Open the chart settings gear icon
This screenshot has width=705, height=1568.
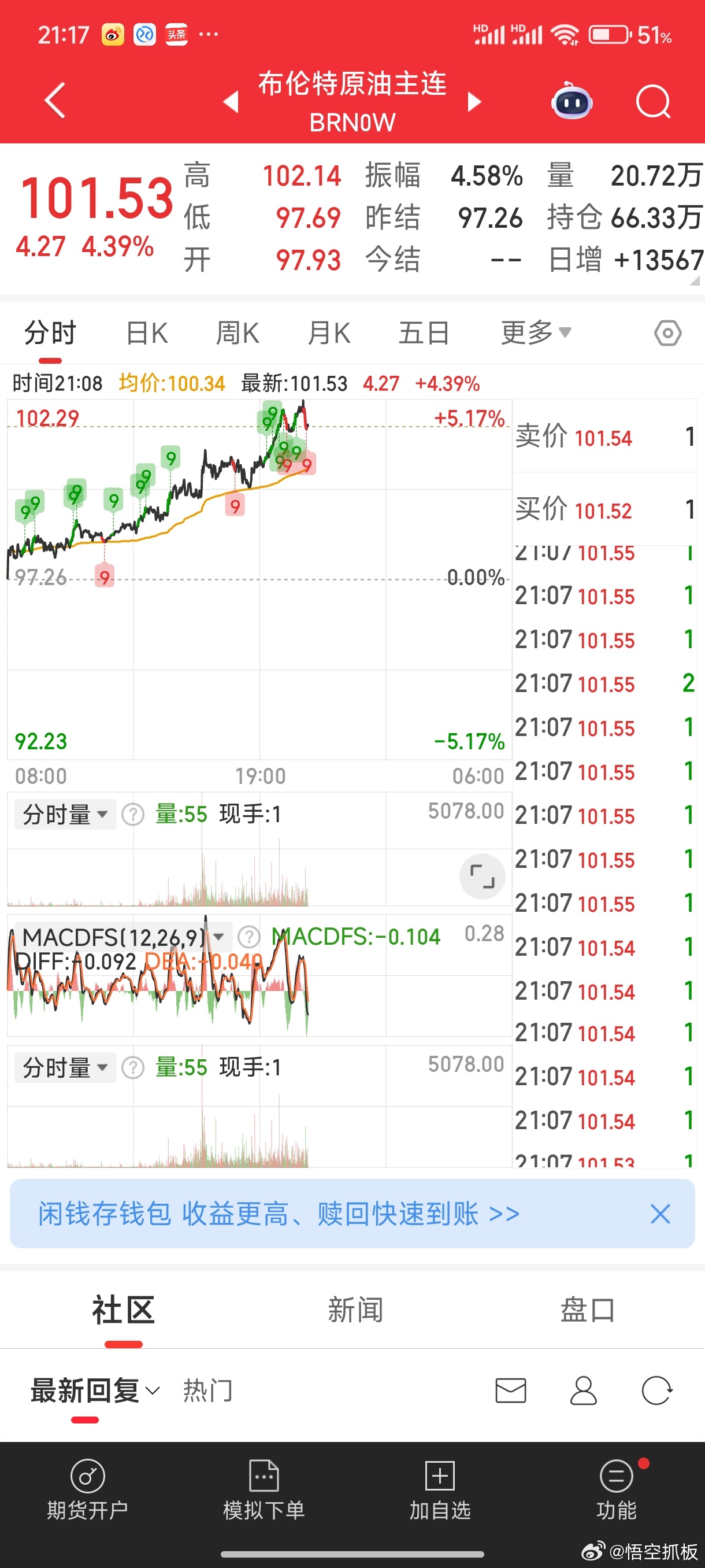[x=667, y=332]
